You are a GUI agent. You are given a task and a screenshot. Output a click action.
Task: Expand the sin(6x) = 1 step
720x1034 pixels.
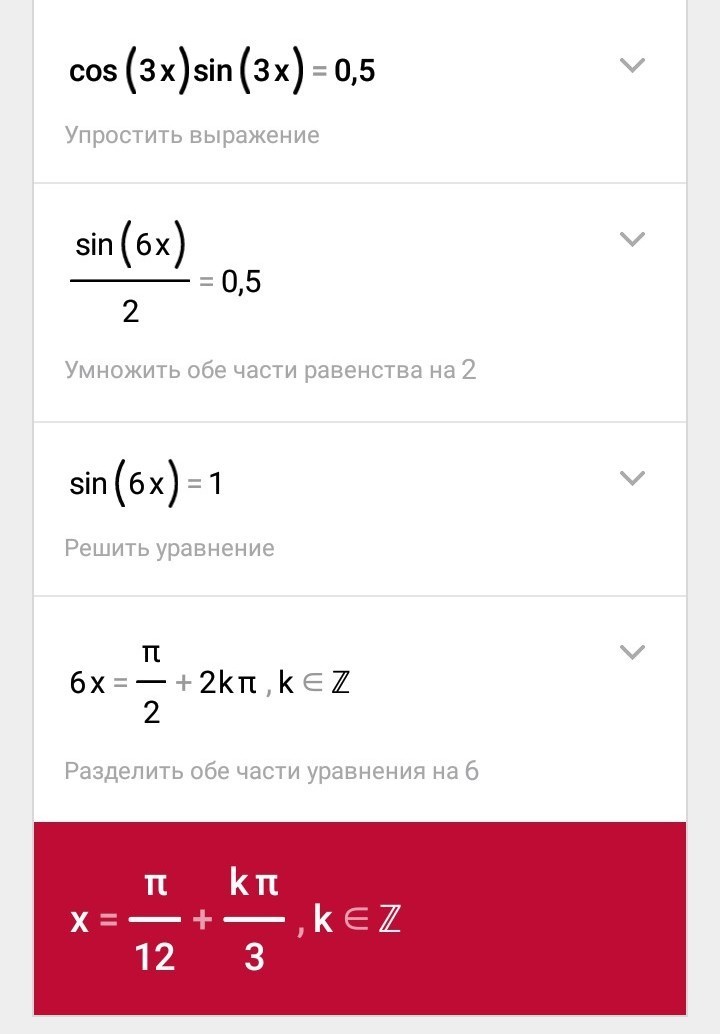point(632,478)
